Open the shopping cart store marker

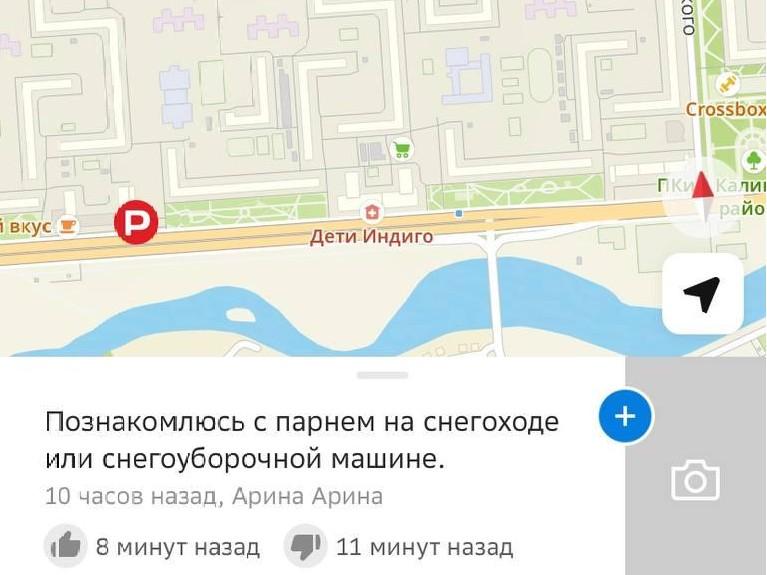(402, 149)
